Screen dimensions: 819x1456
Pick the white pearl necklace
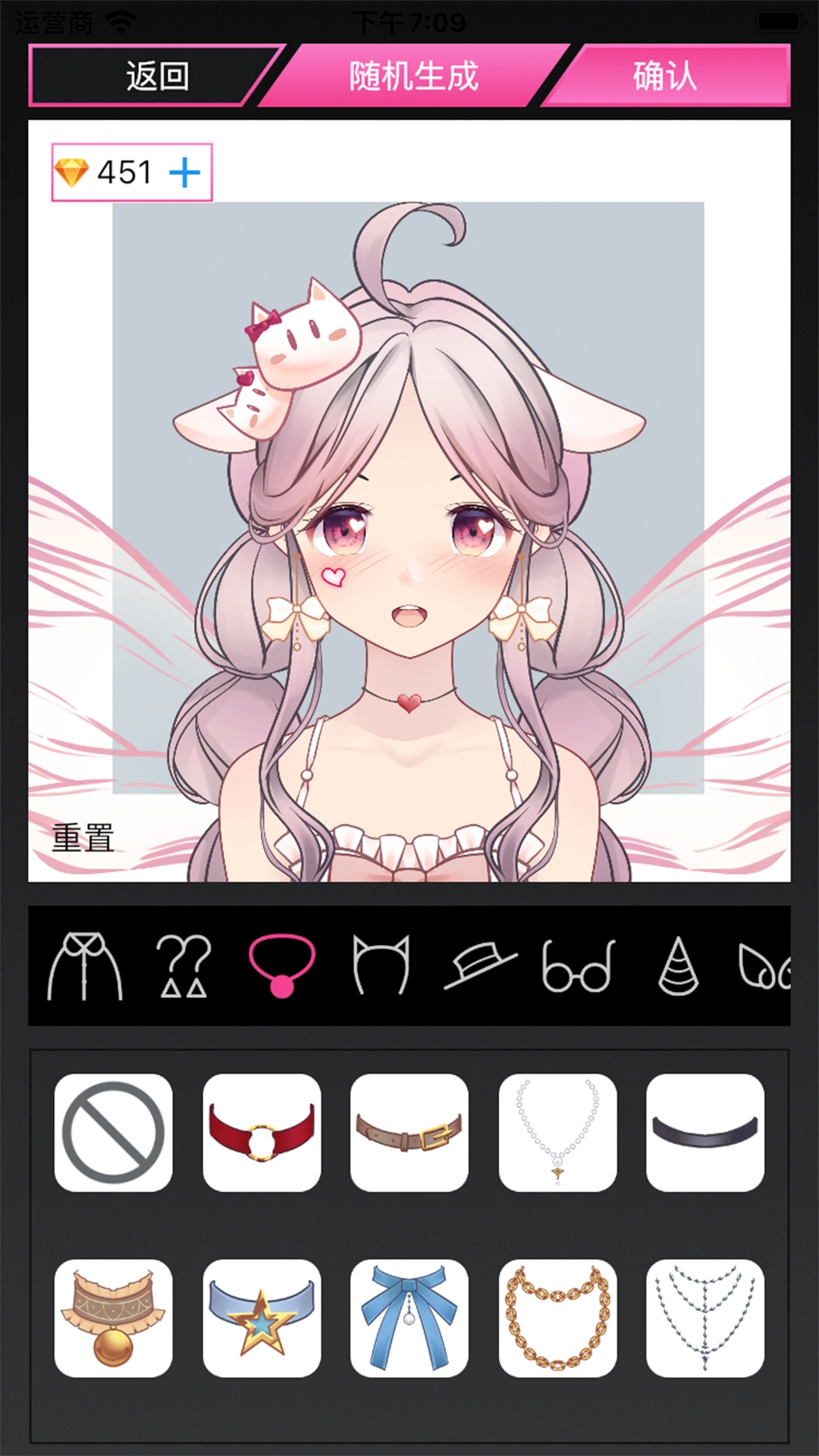557,1132
